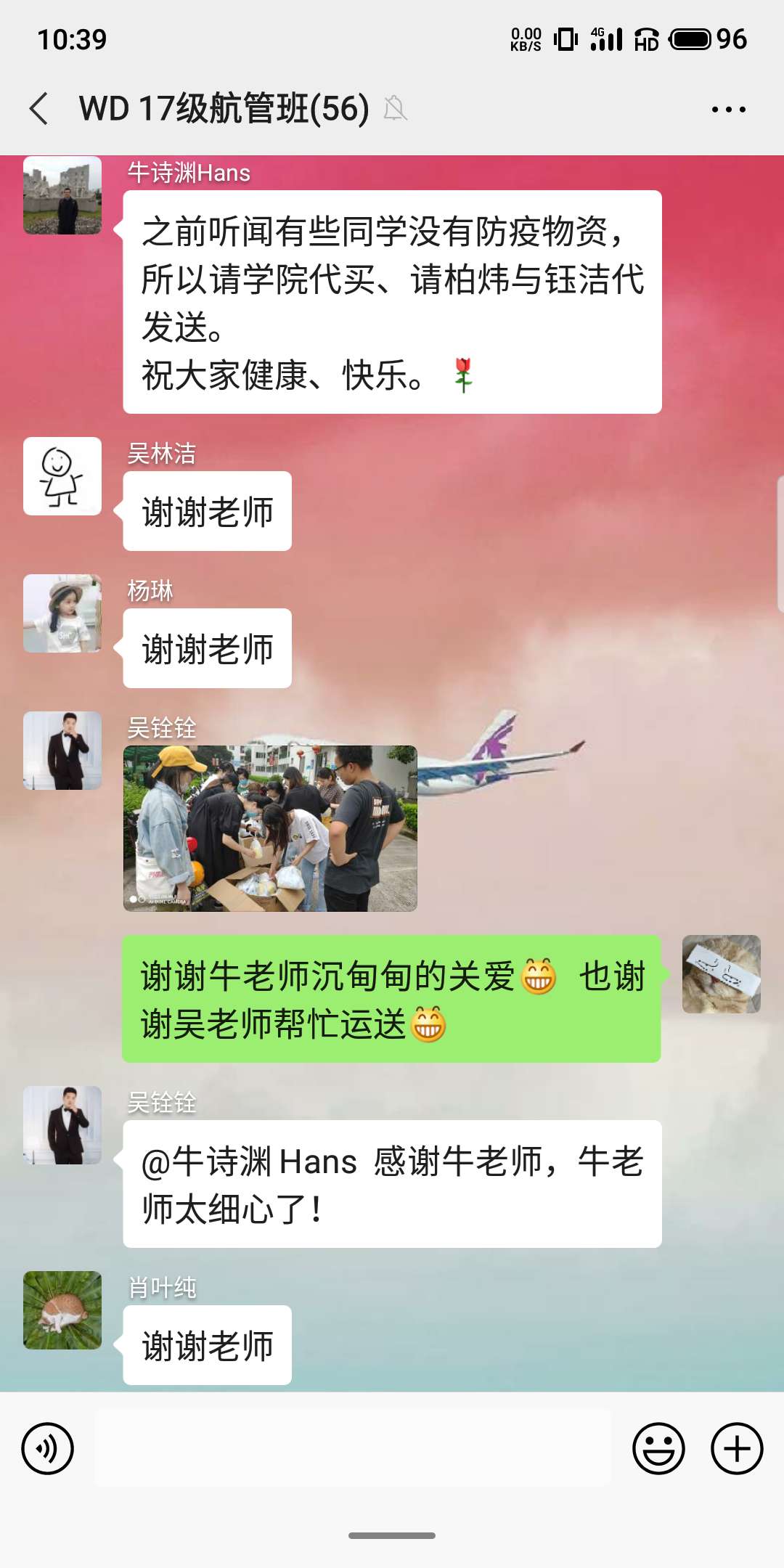Open 肖叶纯's avatar profile
This screenshot has height=1568, width=784.
point(62,1310)
